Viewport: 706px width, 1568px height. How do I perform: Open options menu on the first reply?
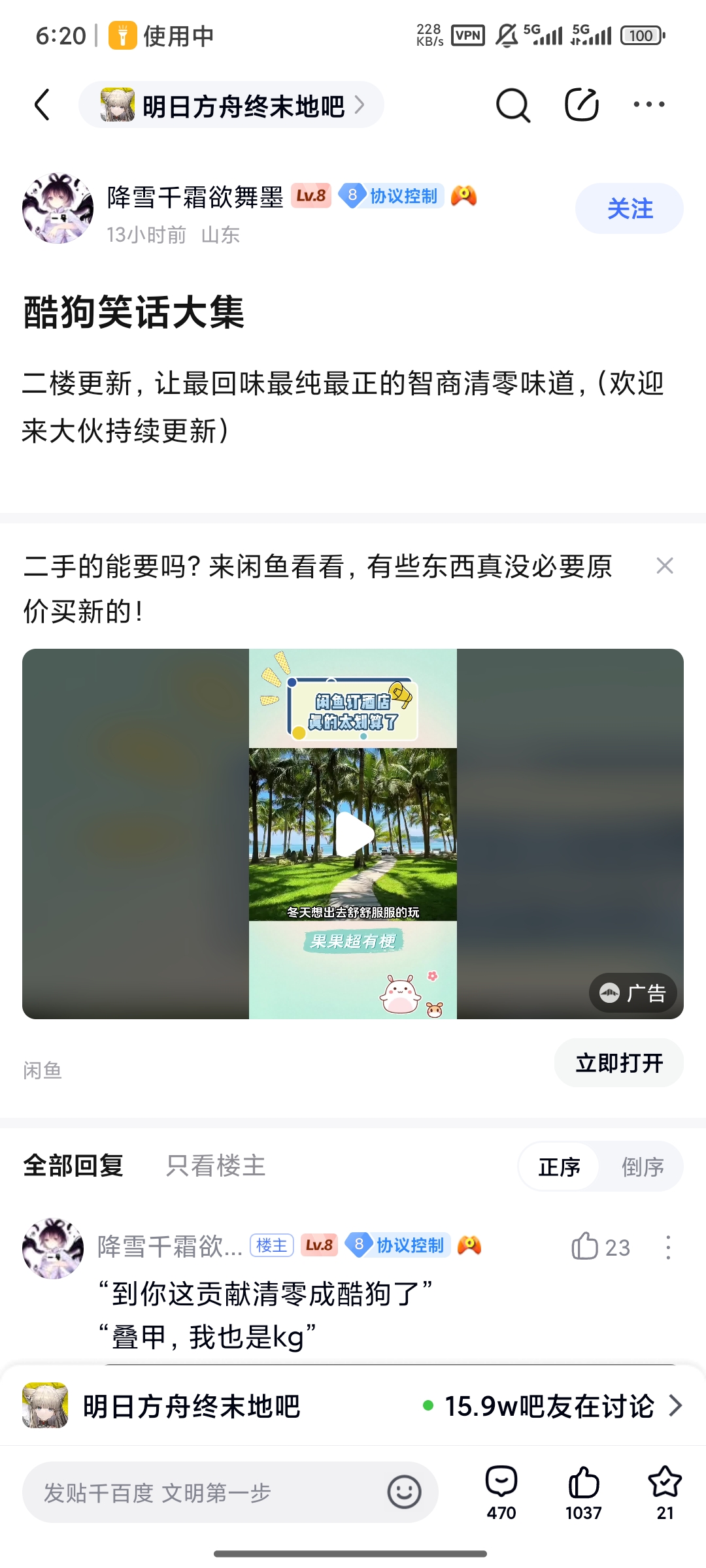[x=668, y=1247]
